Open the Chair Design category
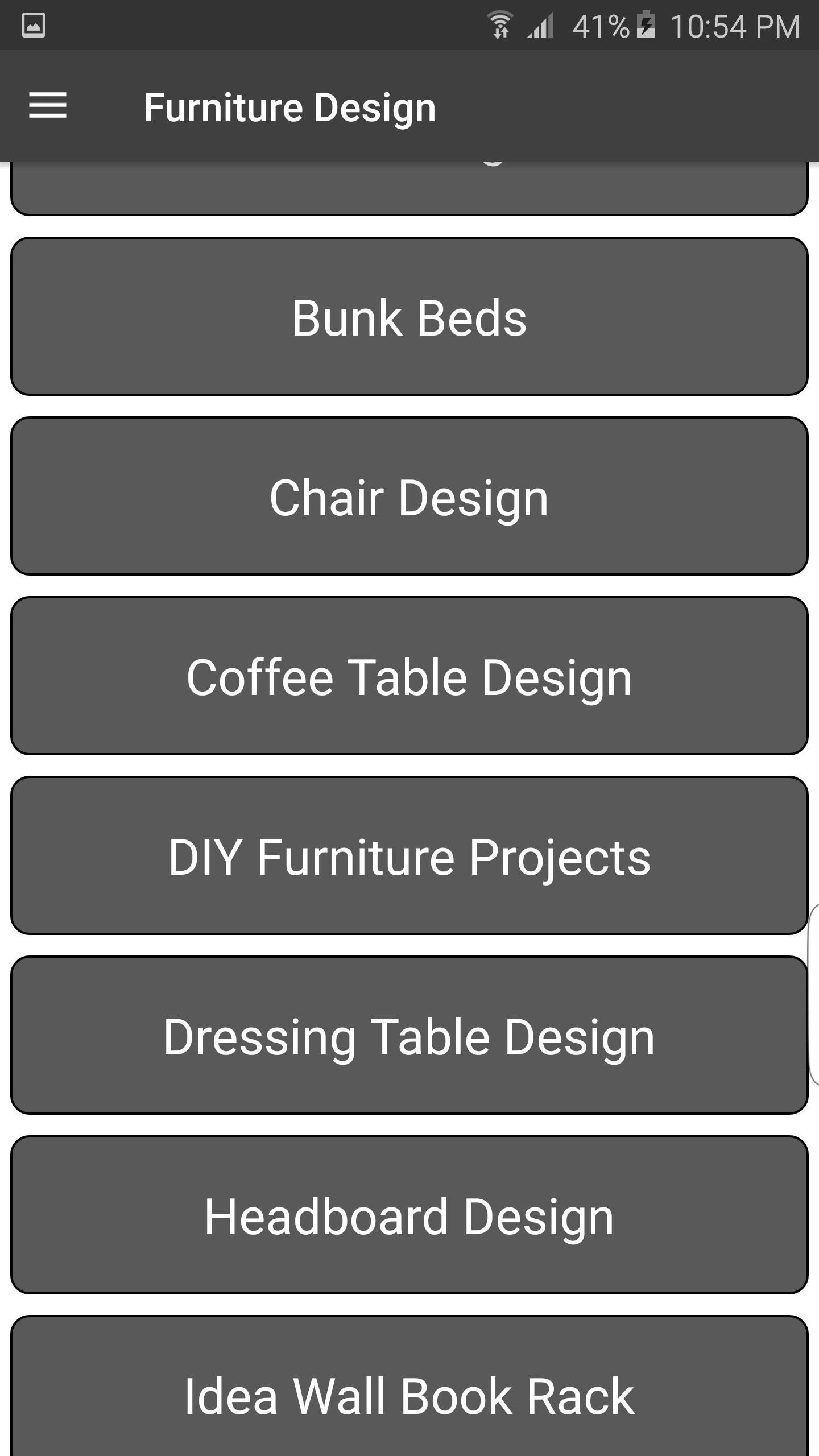This screenshot has height=1456, width=819. pyautogui.click(x=408, y=497)
